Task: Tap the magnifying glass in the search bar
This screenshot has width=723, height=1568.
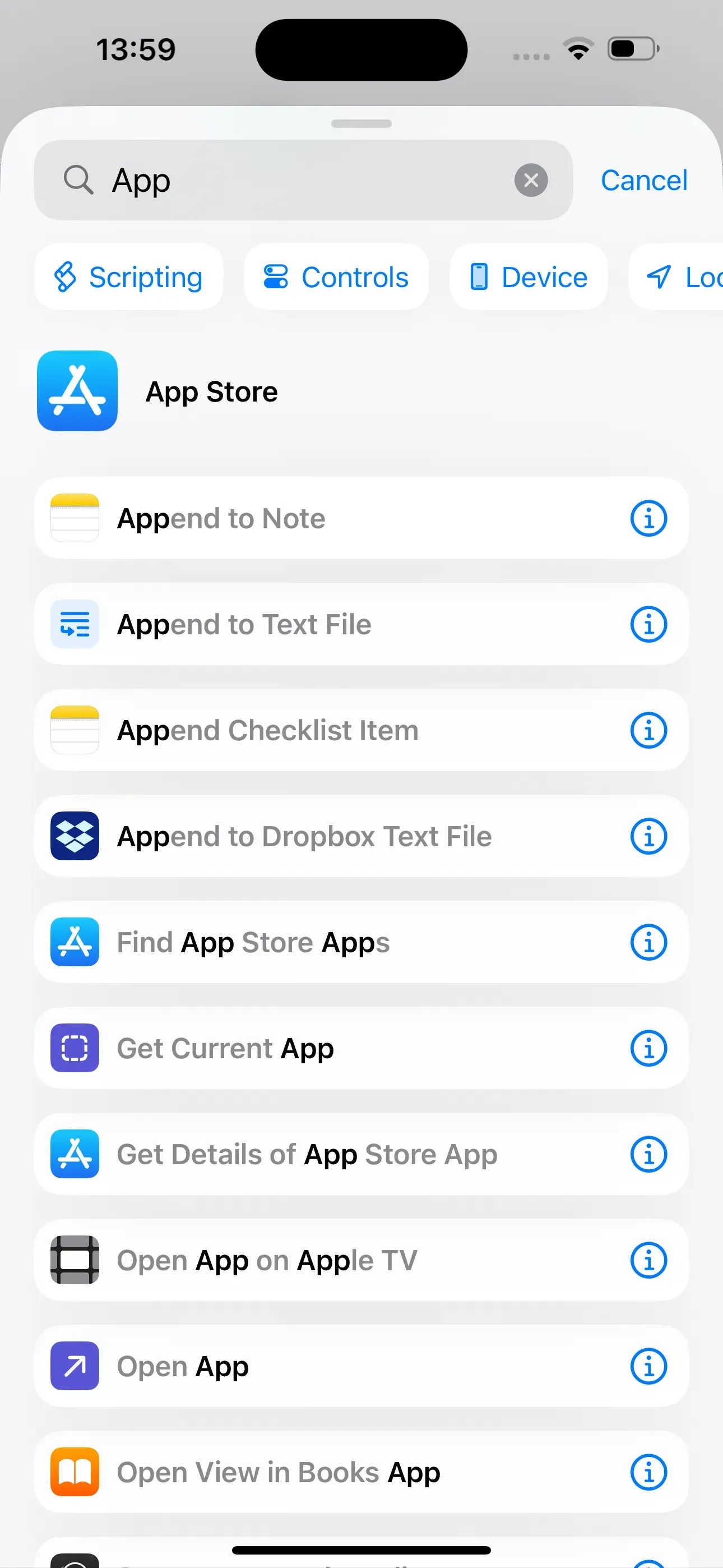Action: click(x=78, y=179)
